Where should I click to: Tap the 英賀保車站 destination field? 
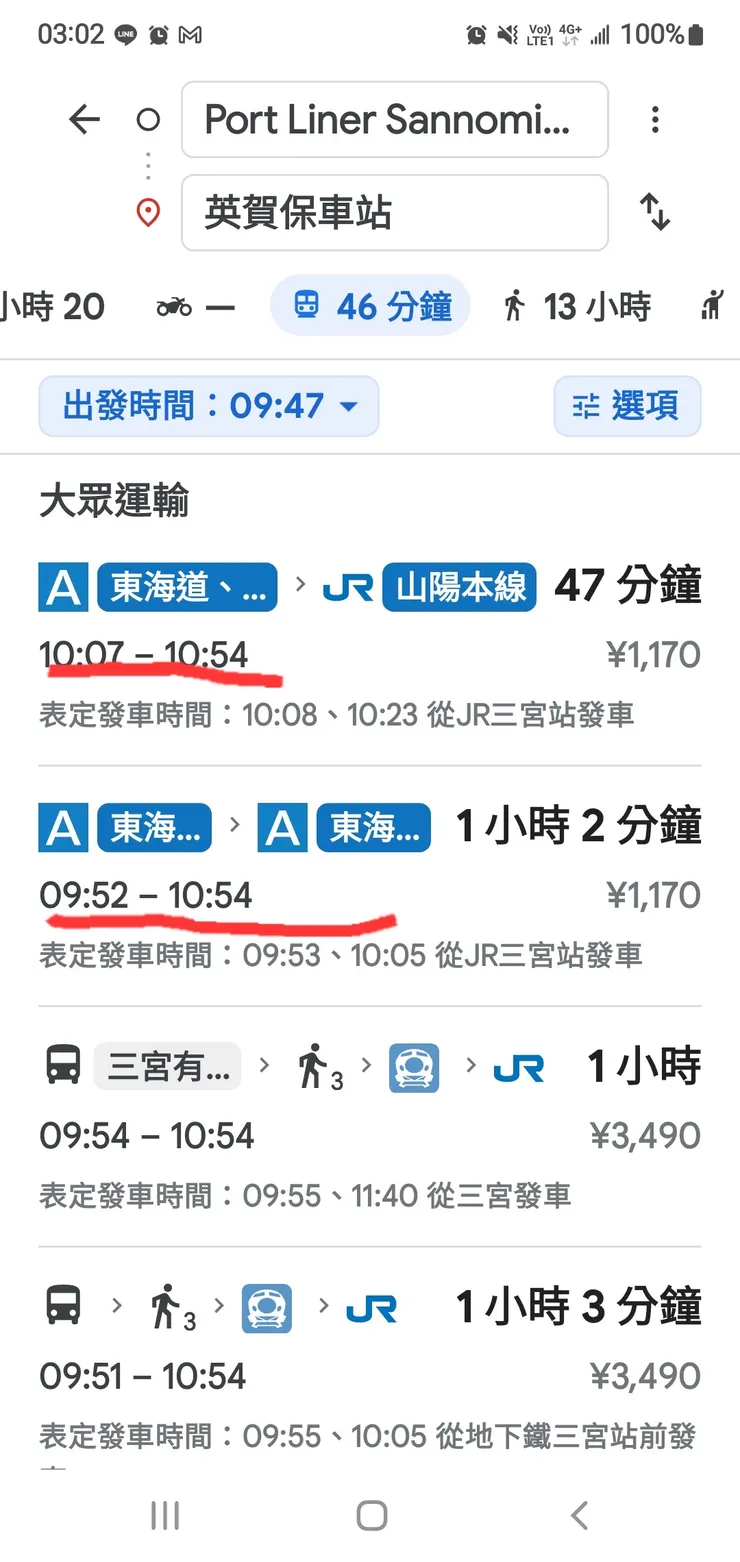(x=394, y=212)
